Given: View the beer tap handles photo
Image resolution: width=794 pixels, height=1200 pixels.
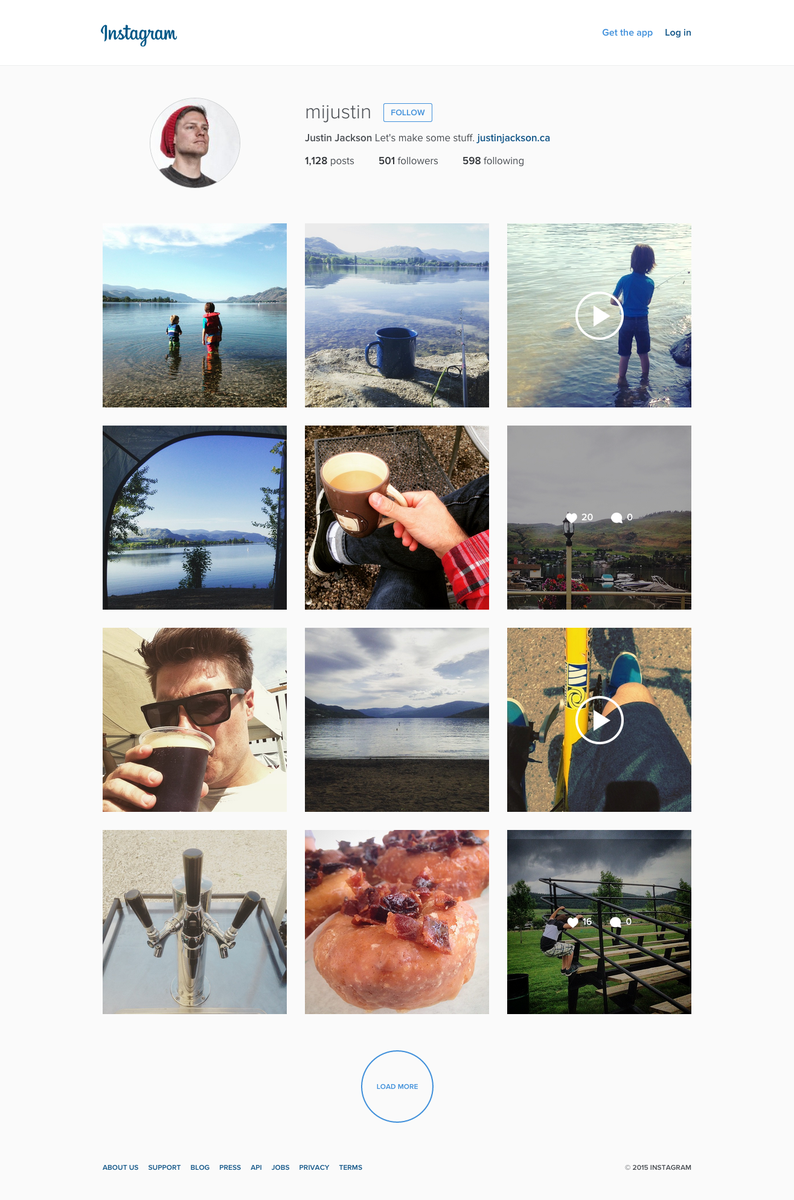Looking at the screenshot, I should click(195, 921).
